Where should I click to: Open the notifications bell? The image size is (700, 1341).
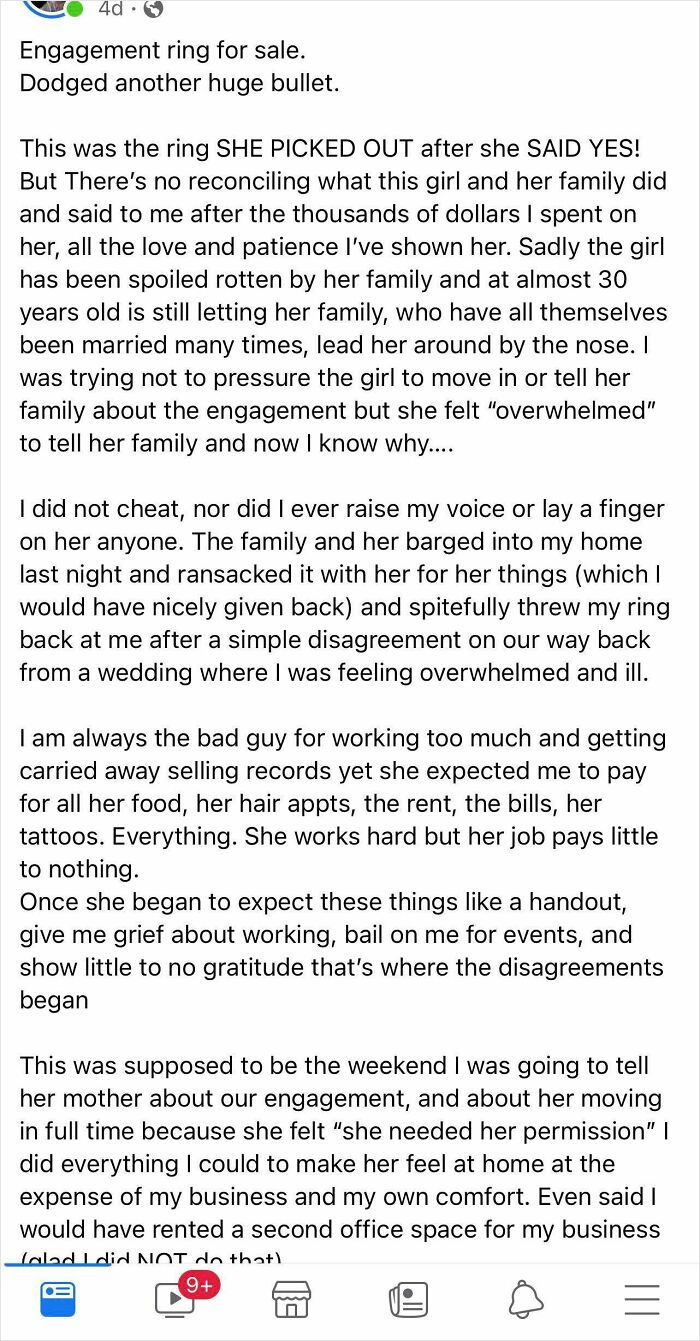526,1299
